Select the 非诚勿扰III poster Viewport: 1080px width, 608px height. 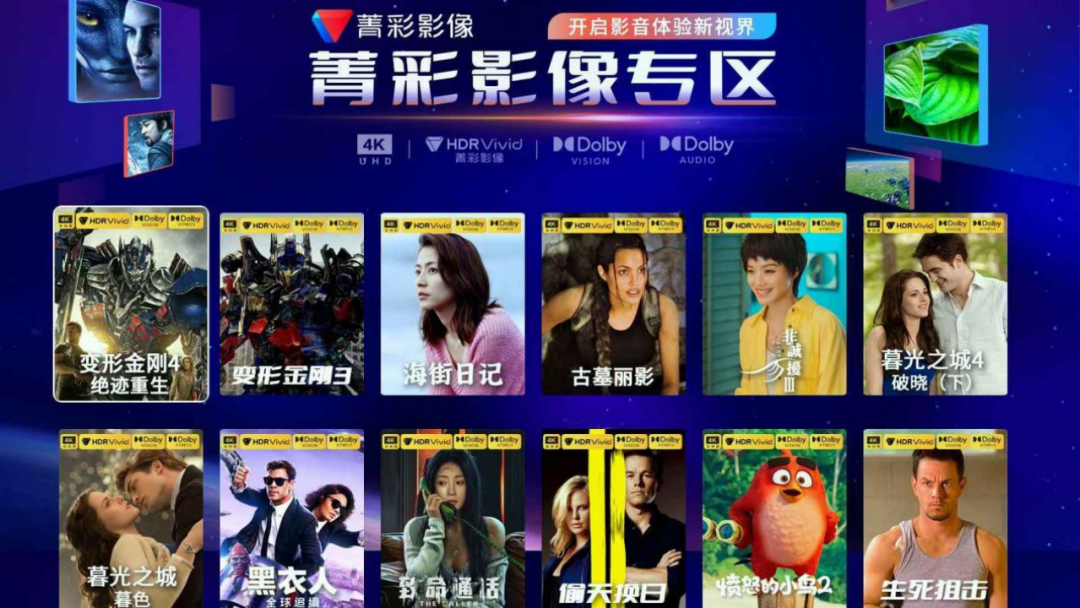(774, 304)
